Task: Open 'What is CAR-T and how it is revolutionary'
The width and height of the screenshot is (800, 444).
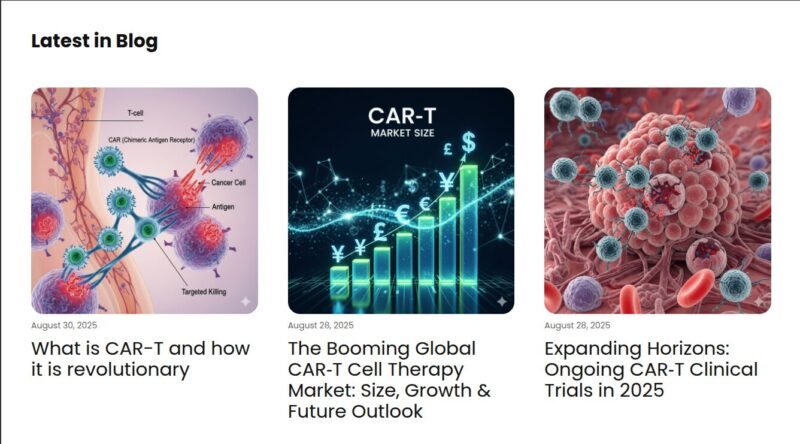Action: [x=140, y=359]
